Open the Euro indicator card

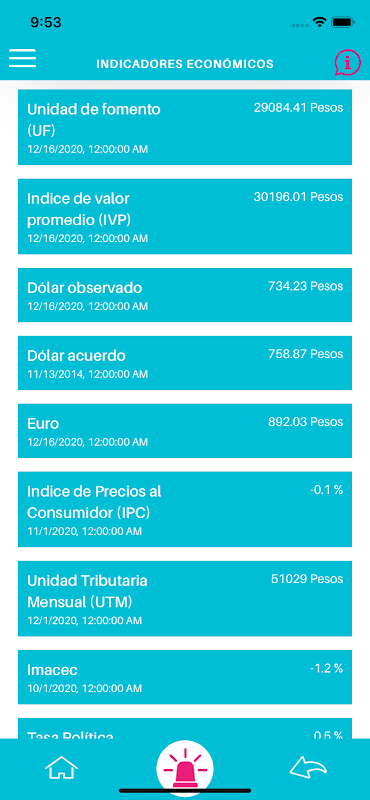[x=185, y=431]
